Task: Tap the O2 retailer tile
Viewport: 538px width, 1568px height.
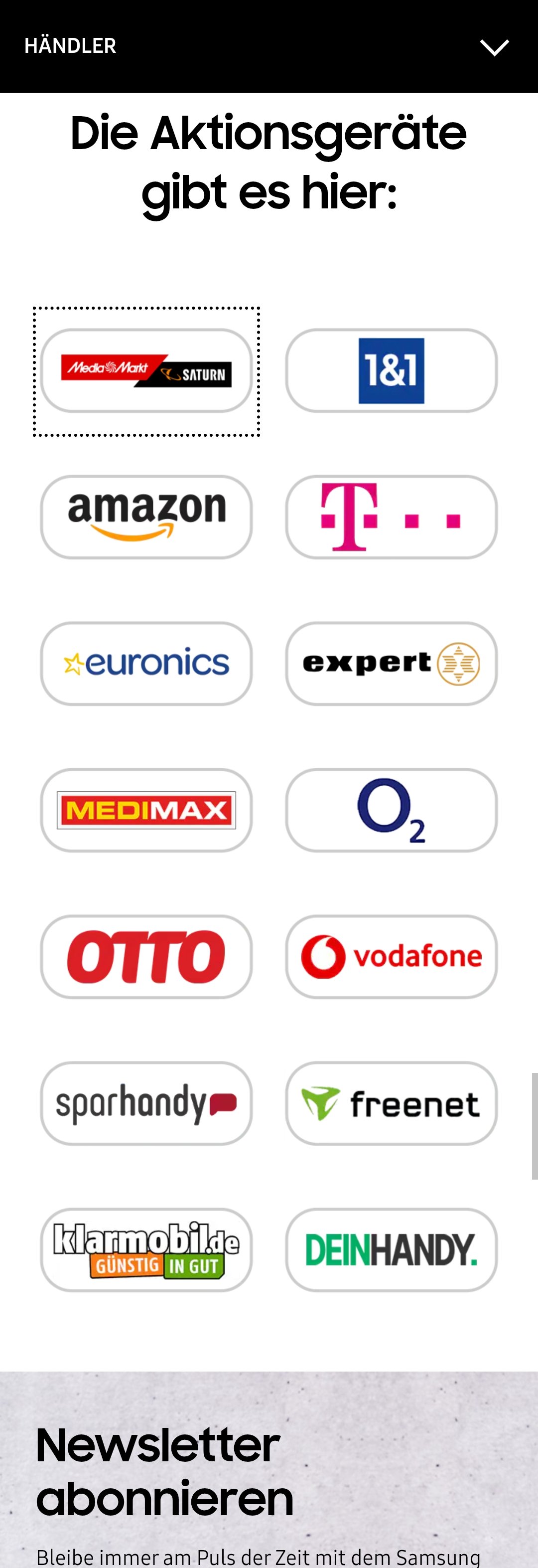Action: [x=391, y=810]
